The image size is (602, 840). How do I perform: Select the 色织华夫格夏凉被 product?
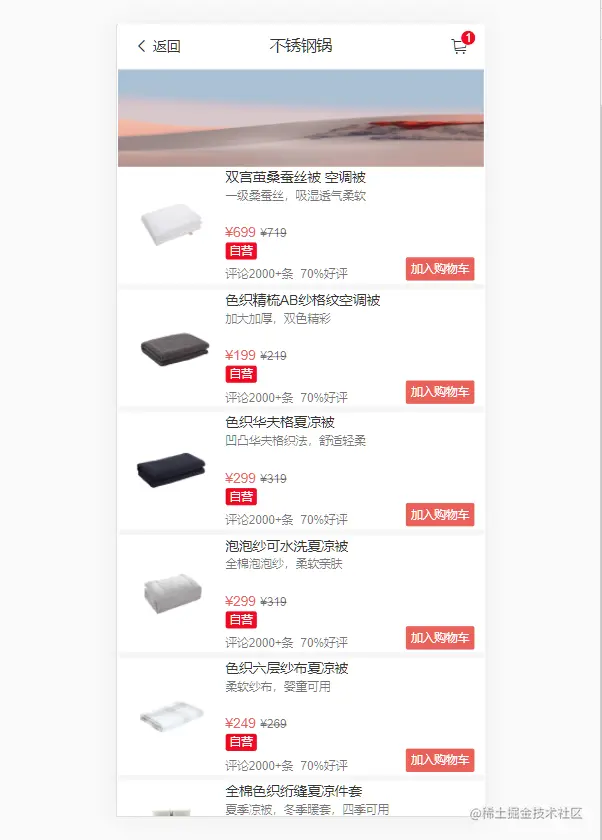(x=279, y=423)
